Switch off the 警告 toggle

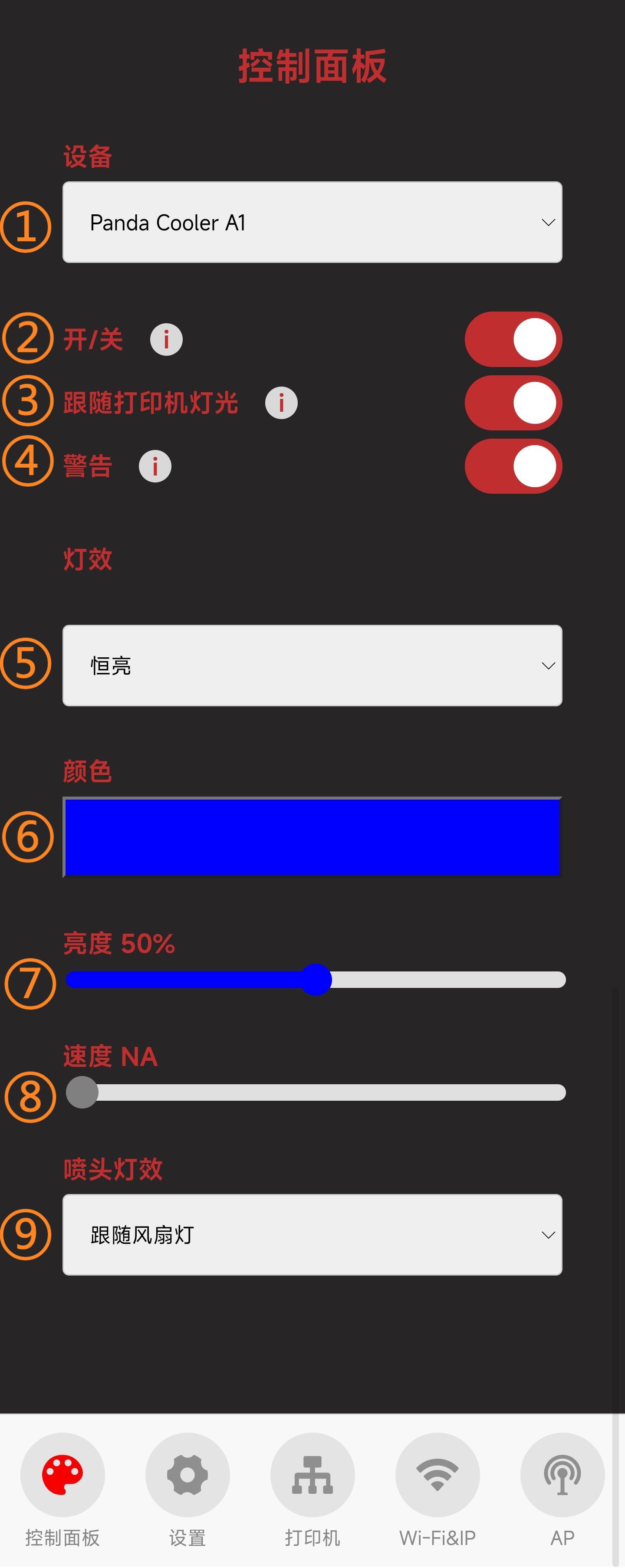coord(513,466)
